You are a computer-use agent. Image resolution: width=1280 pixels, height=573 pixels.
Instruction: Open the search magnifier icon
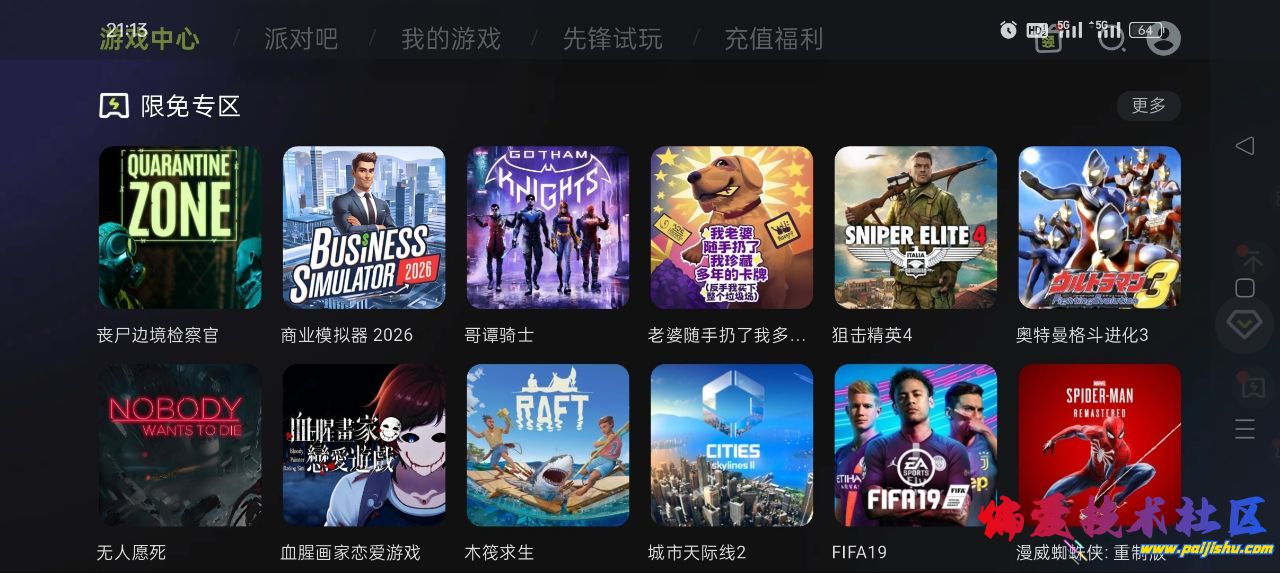point(1111,39)
